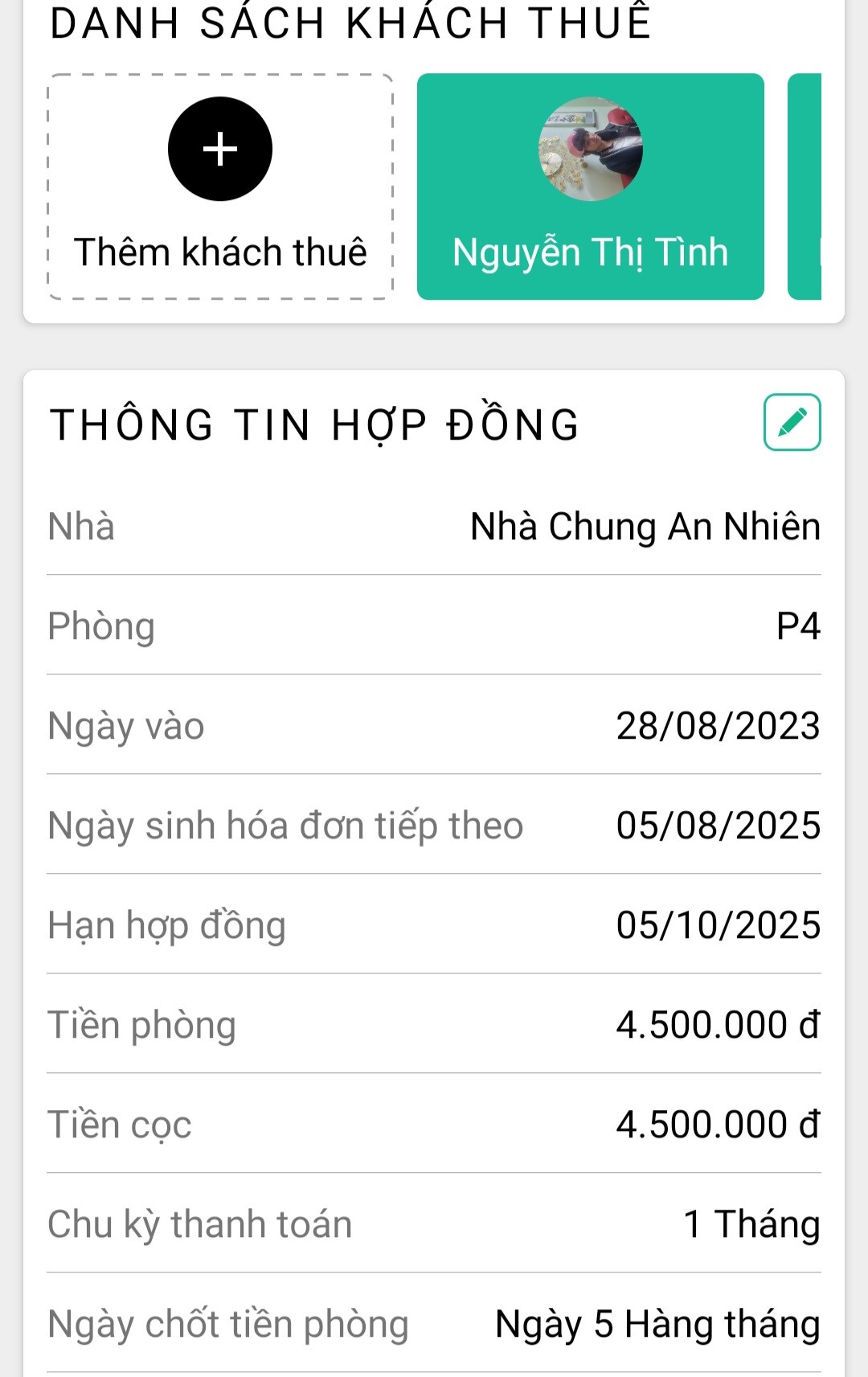This screenshot has width=868, height=1377.
Task: Open tenant card Nguyễn Thị Tình
Action: coord(590,186)
